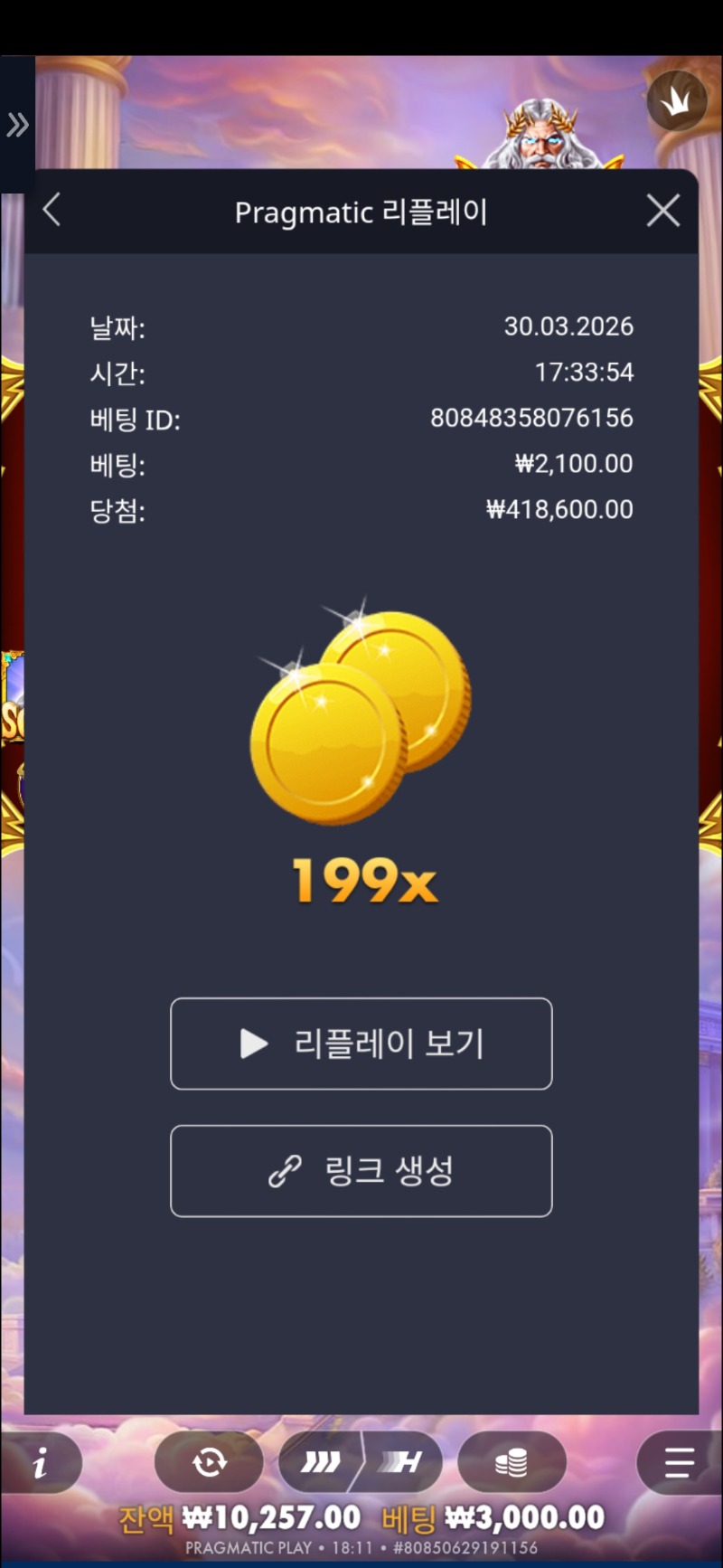Viewport: 723px width, 1568px height.
Task: Close the Pragmatic replay dialog
Action: pyautogui.click(x=663, y=211)
